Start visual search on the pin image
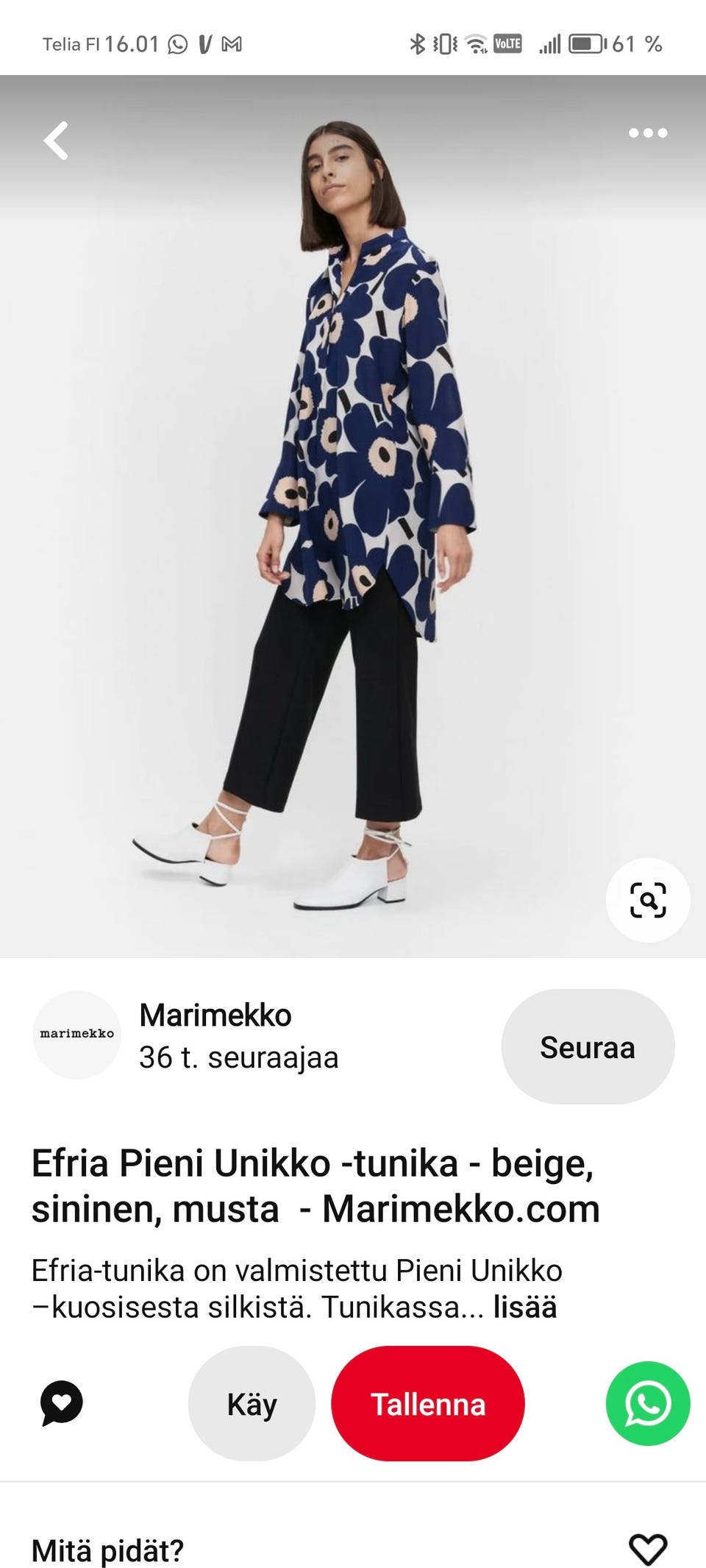This screenshot has height=1568, width=706. [x=647, y=900]
